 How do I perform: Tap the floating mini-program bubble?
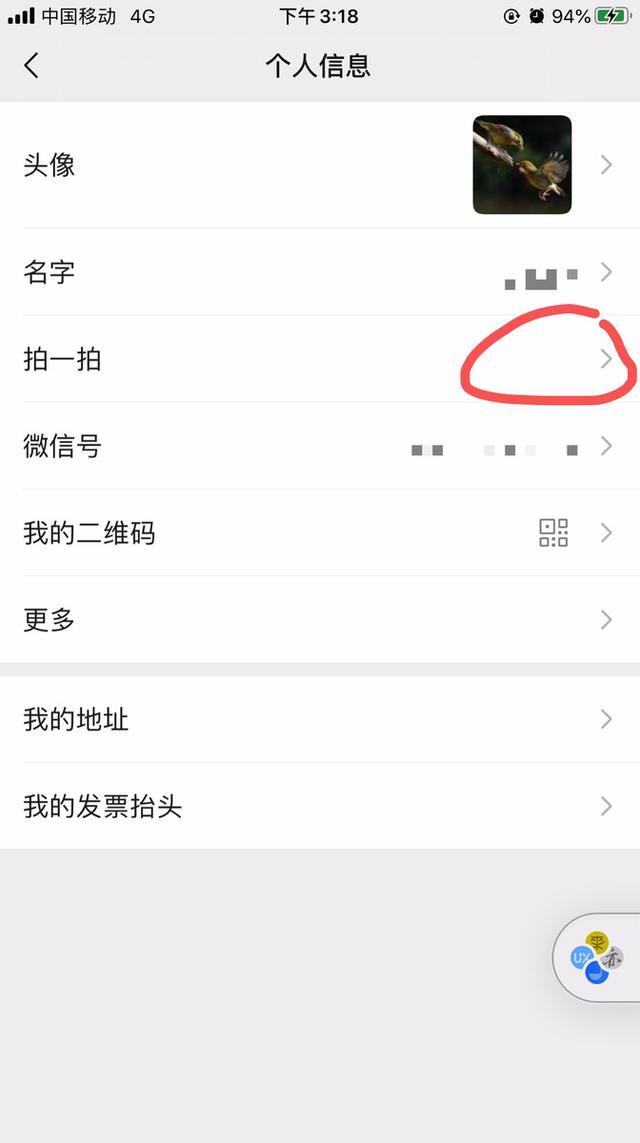[x=598, y=958]
